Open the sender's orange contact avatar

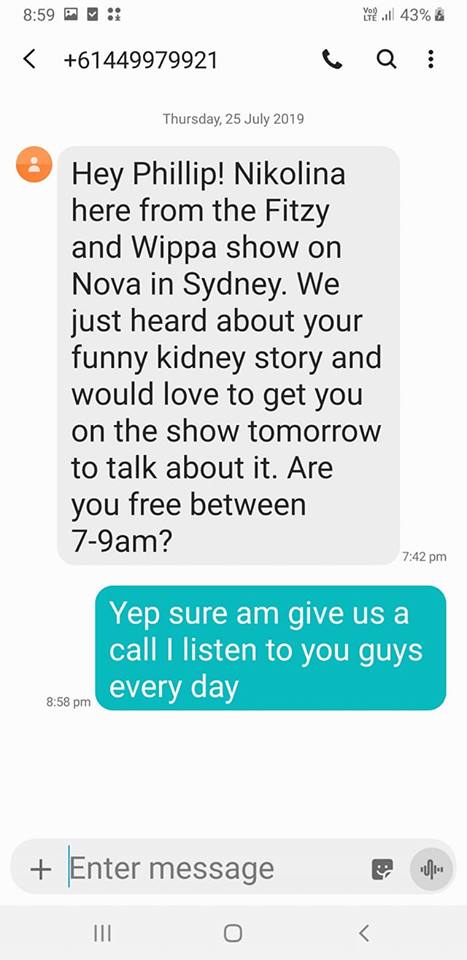pos(34,164)
